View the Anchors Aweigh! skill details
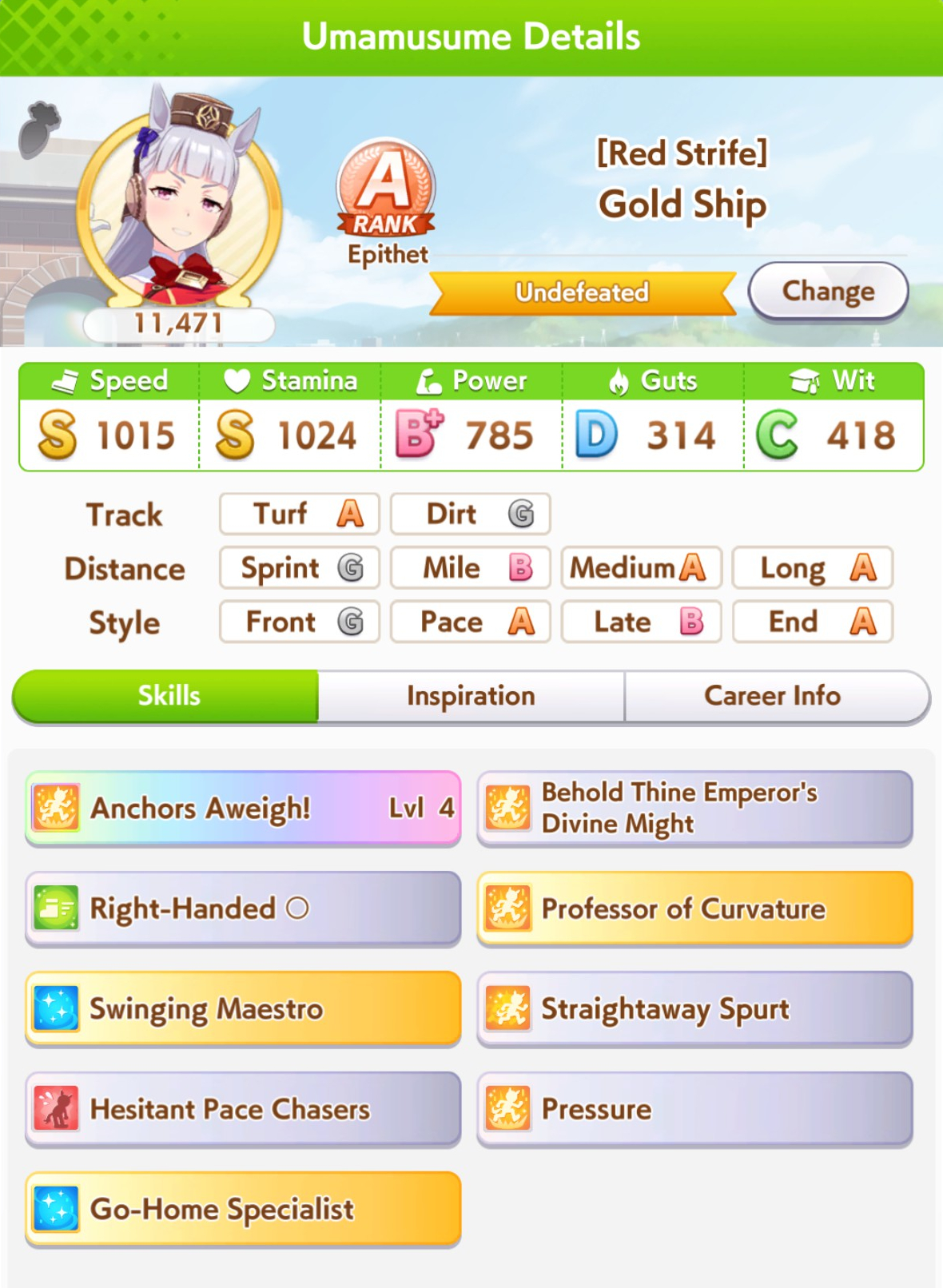 (243, 808)
